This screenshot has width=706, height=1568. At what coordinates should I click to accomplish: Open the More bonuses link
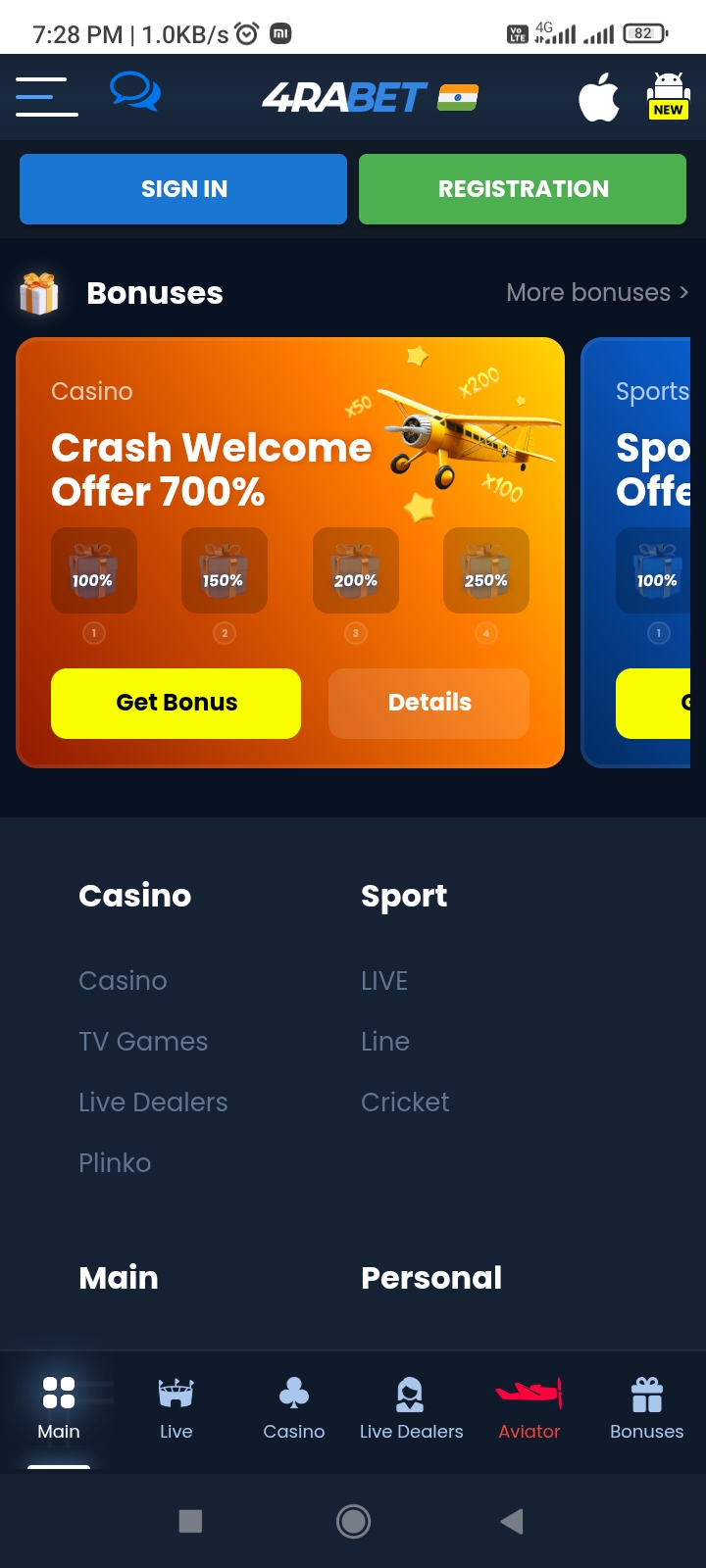pos(597,293)
